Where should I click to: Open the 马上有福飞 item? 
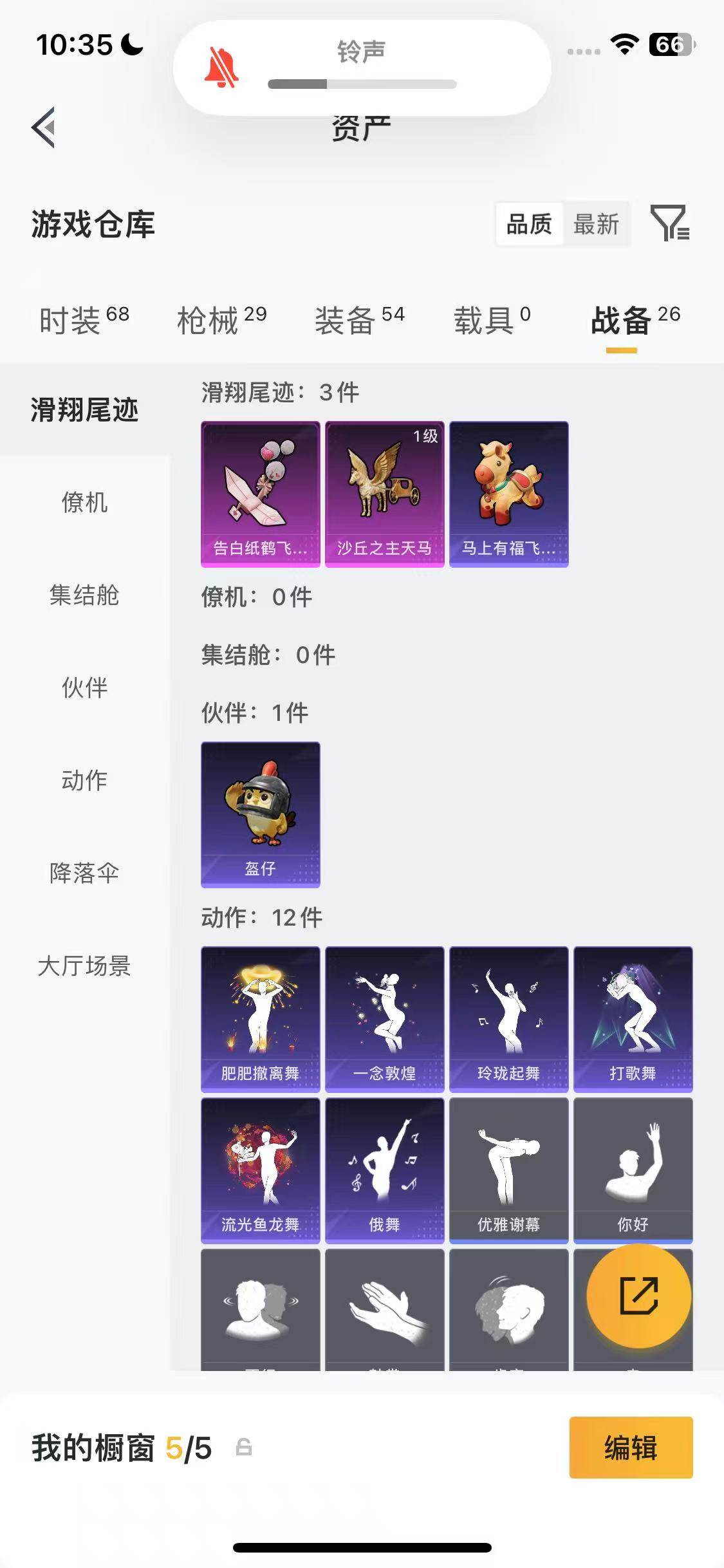click(x=508, y=494)
